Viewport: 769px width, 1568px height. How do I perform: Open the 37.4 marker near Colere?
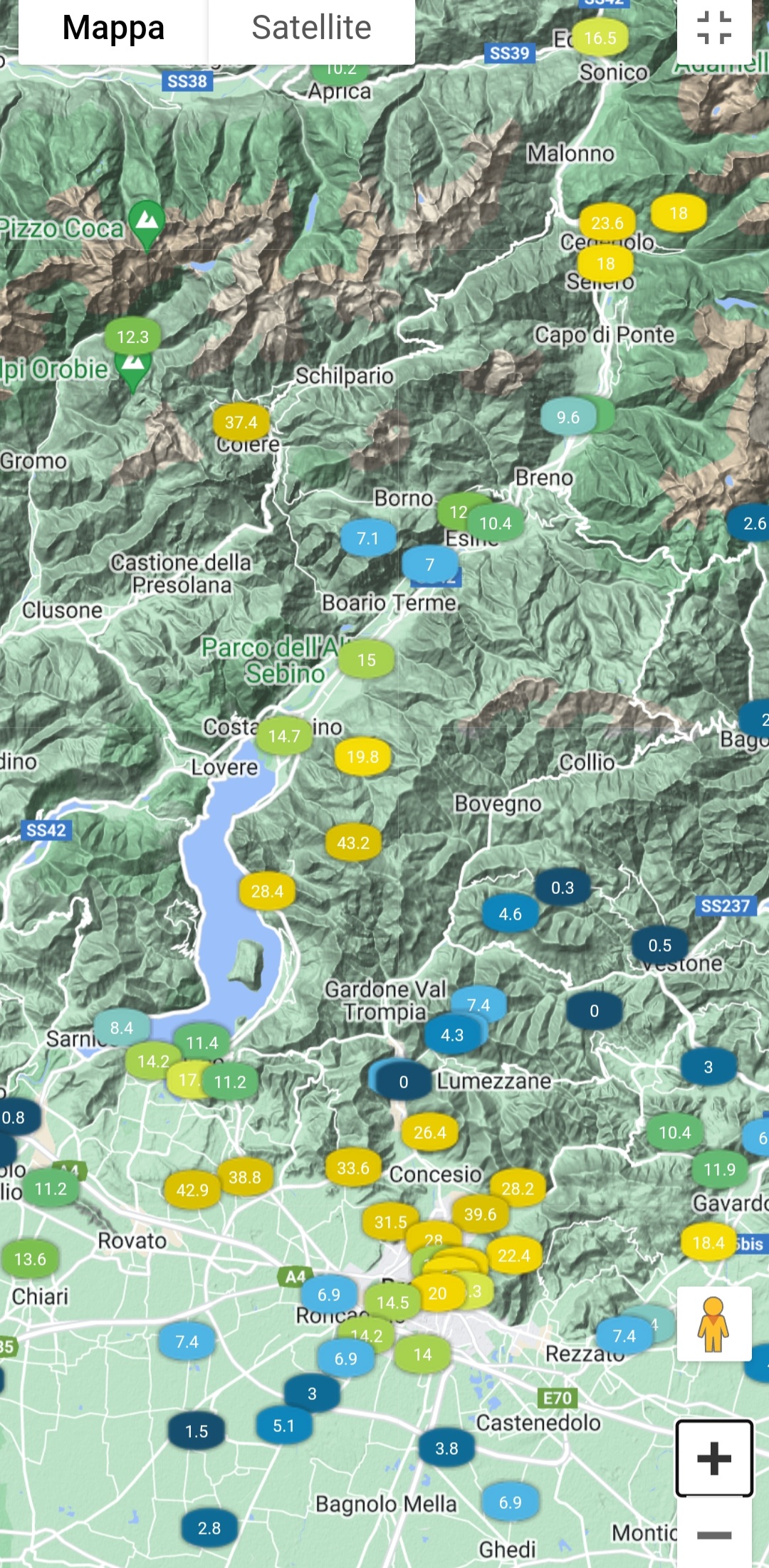coord(241,422)
